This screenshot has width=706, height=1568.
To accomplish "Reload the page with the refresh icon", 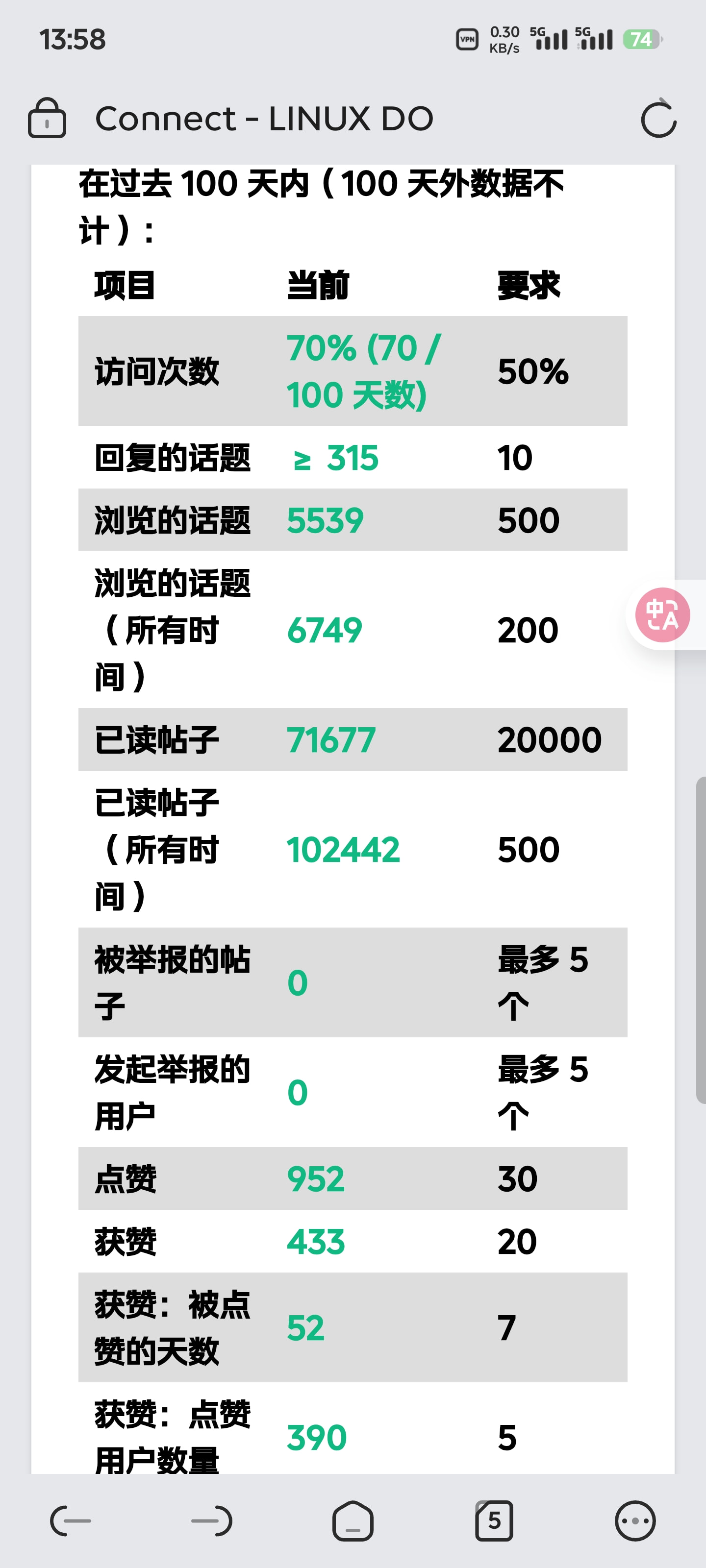I will (658, 118).
